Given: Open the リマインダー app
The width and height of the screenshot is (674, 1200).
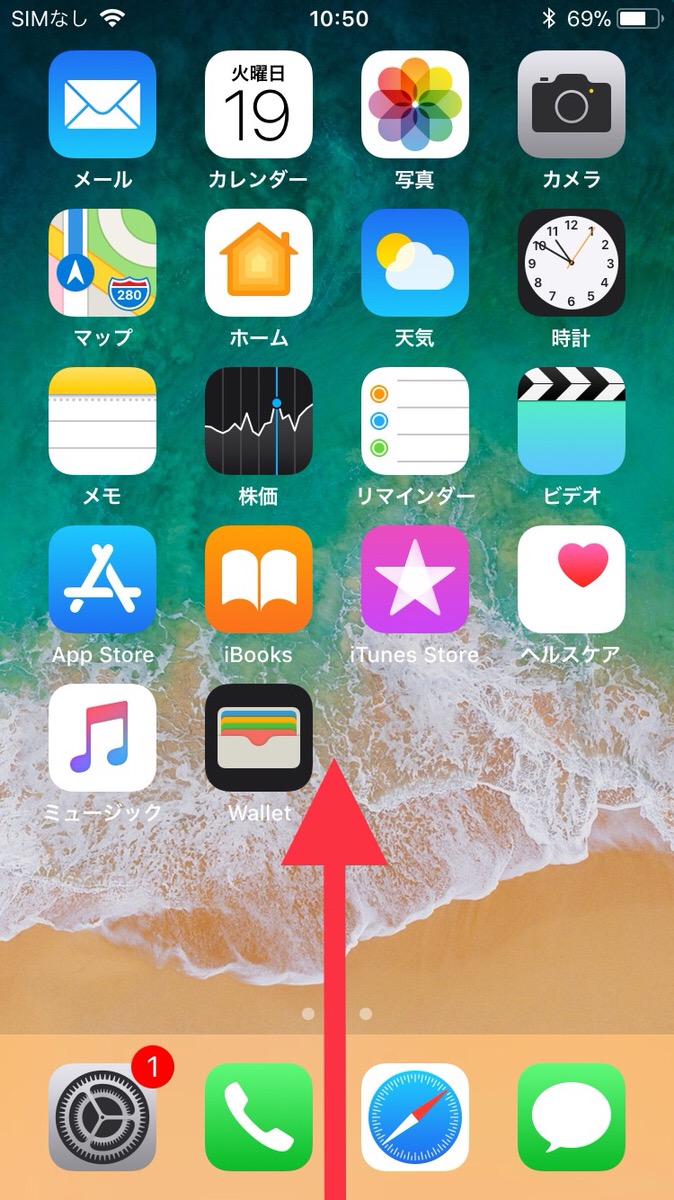Looking at the screenshot, I should coord(415,421).
